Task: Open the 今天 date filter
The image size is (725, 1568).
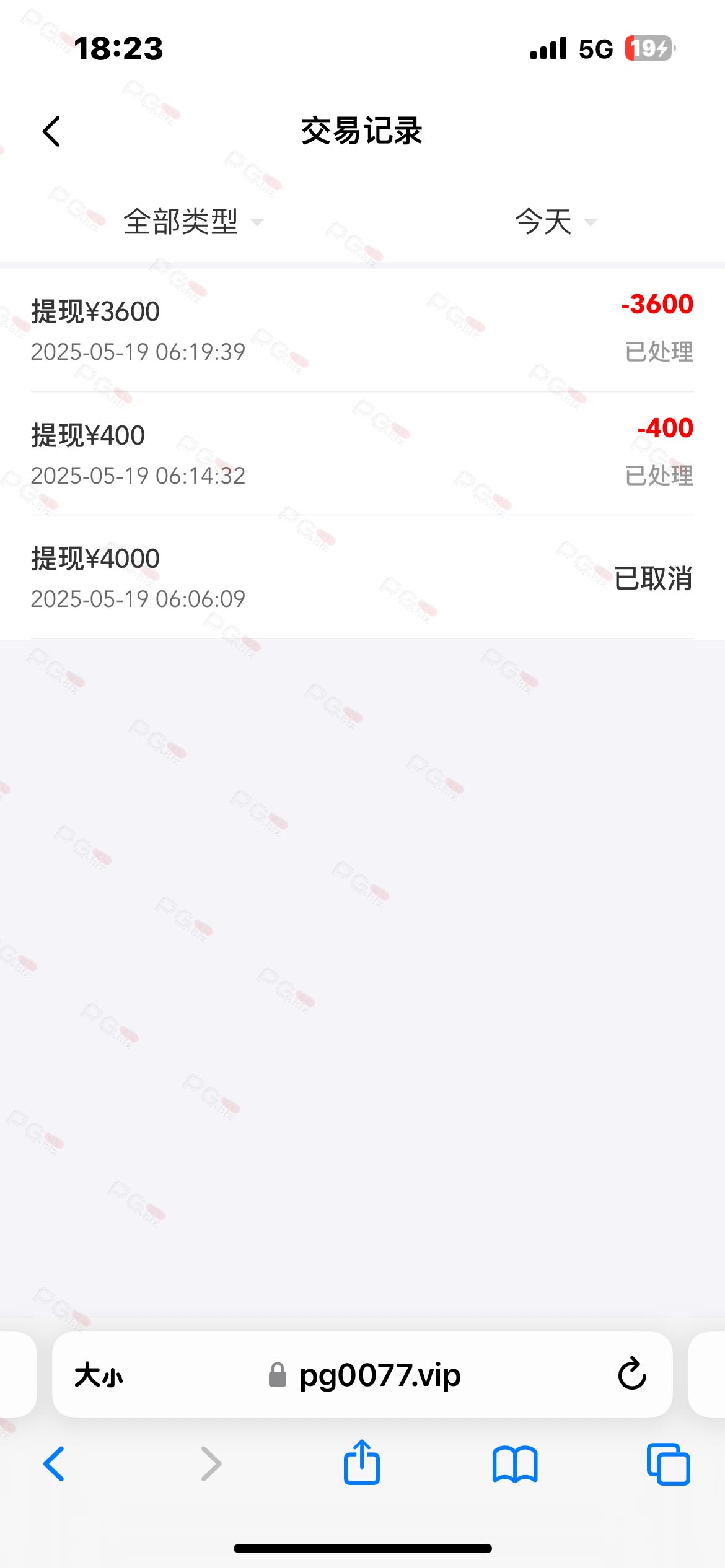Action: point(555,222)
